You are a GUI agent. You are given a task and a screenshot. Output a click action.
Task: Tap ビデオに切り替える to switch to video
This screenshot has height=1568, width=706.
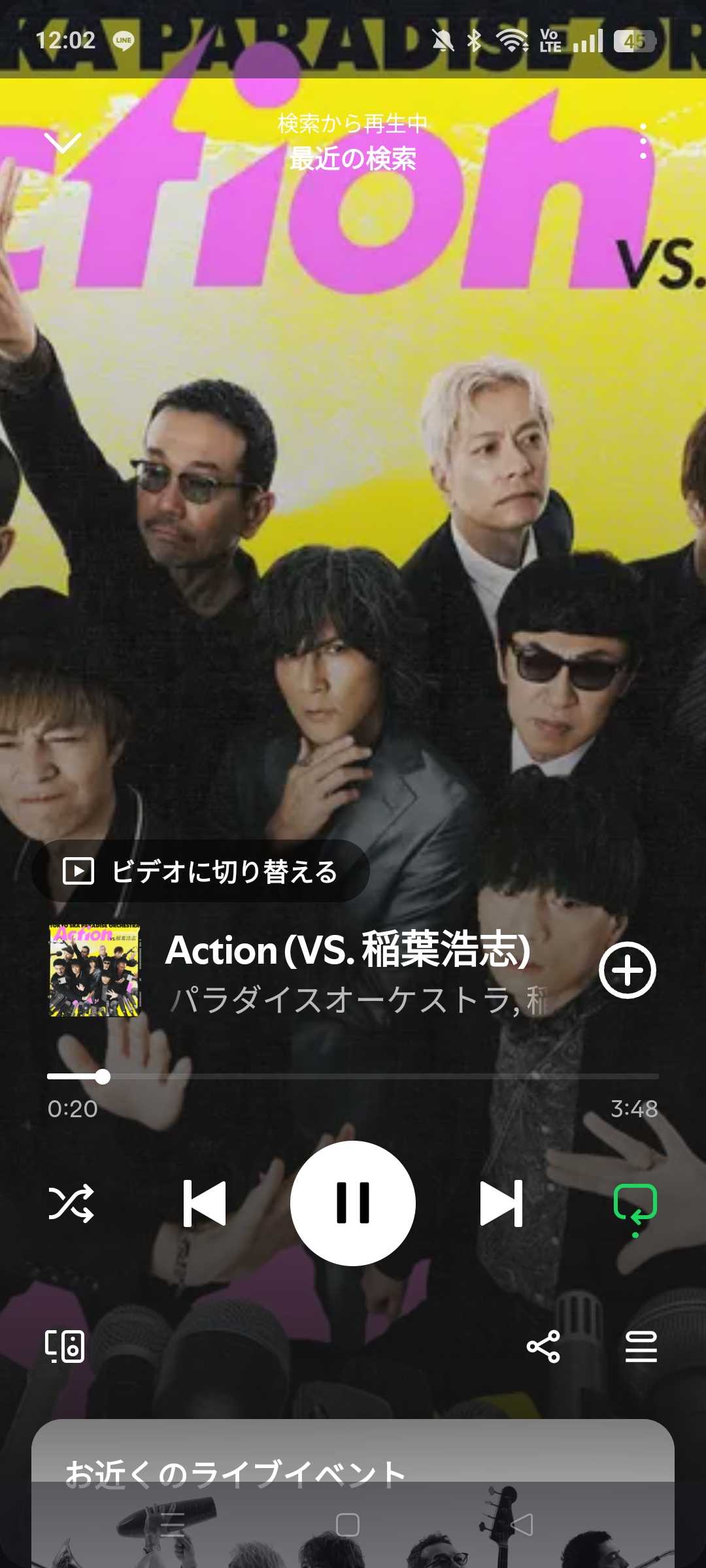pyautogui.click(x=201, y=872)
